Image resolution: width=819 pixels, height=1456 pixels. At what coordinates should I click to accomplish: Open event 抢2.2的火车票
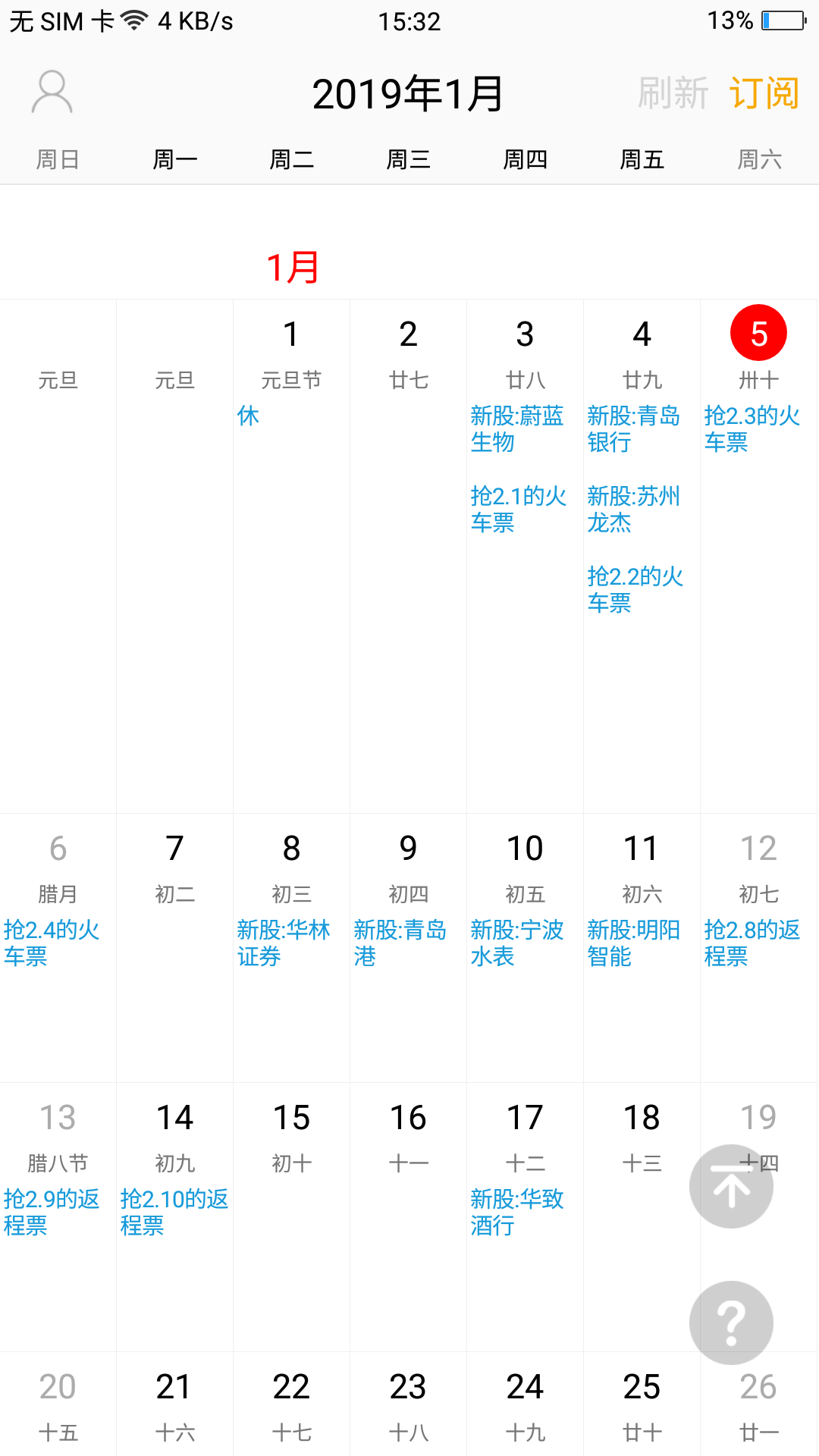tap(634, 589)
